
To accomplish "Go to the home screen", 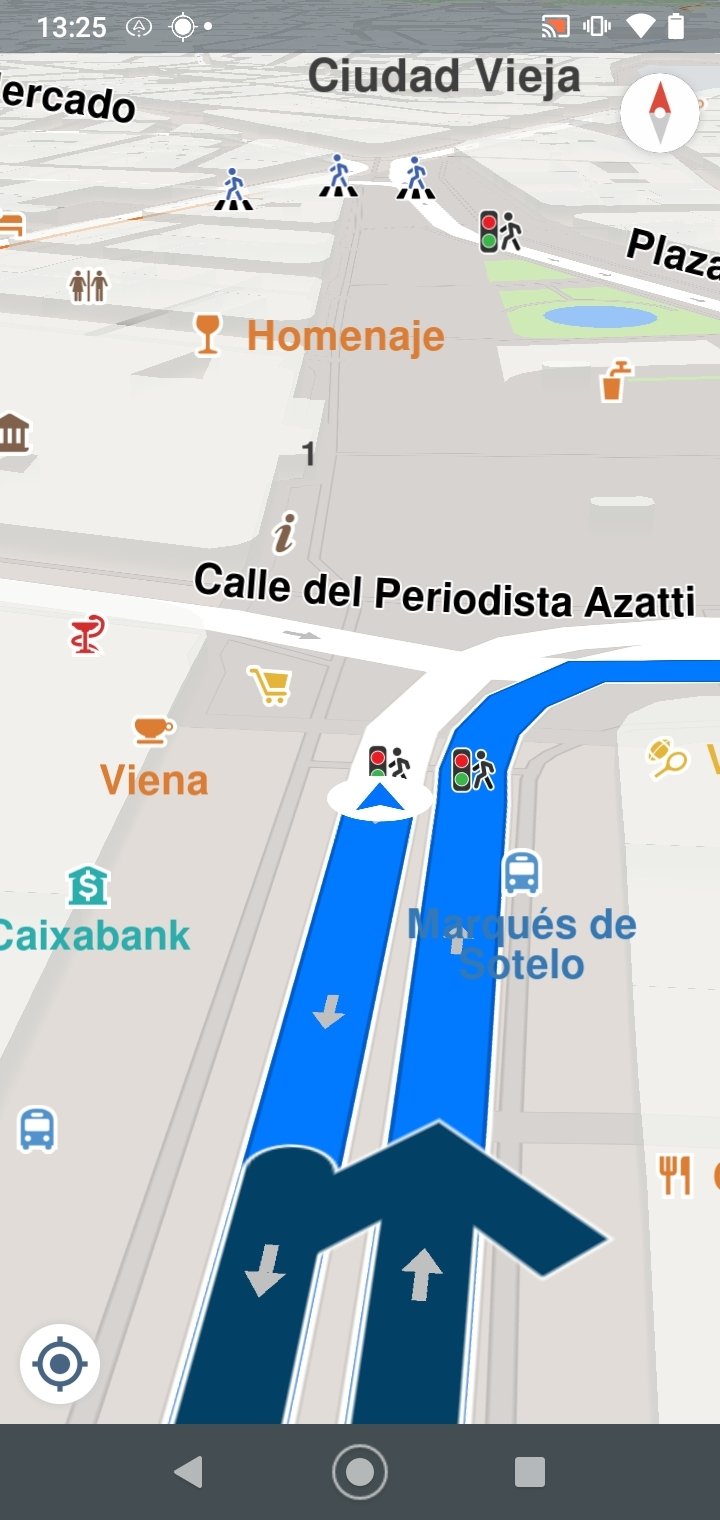I will tap(360, 1472).
